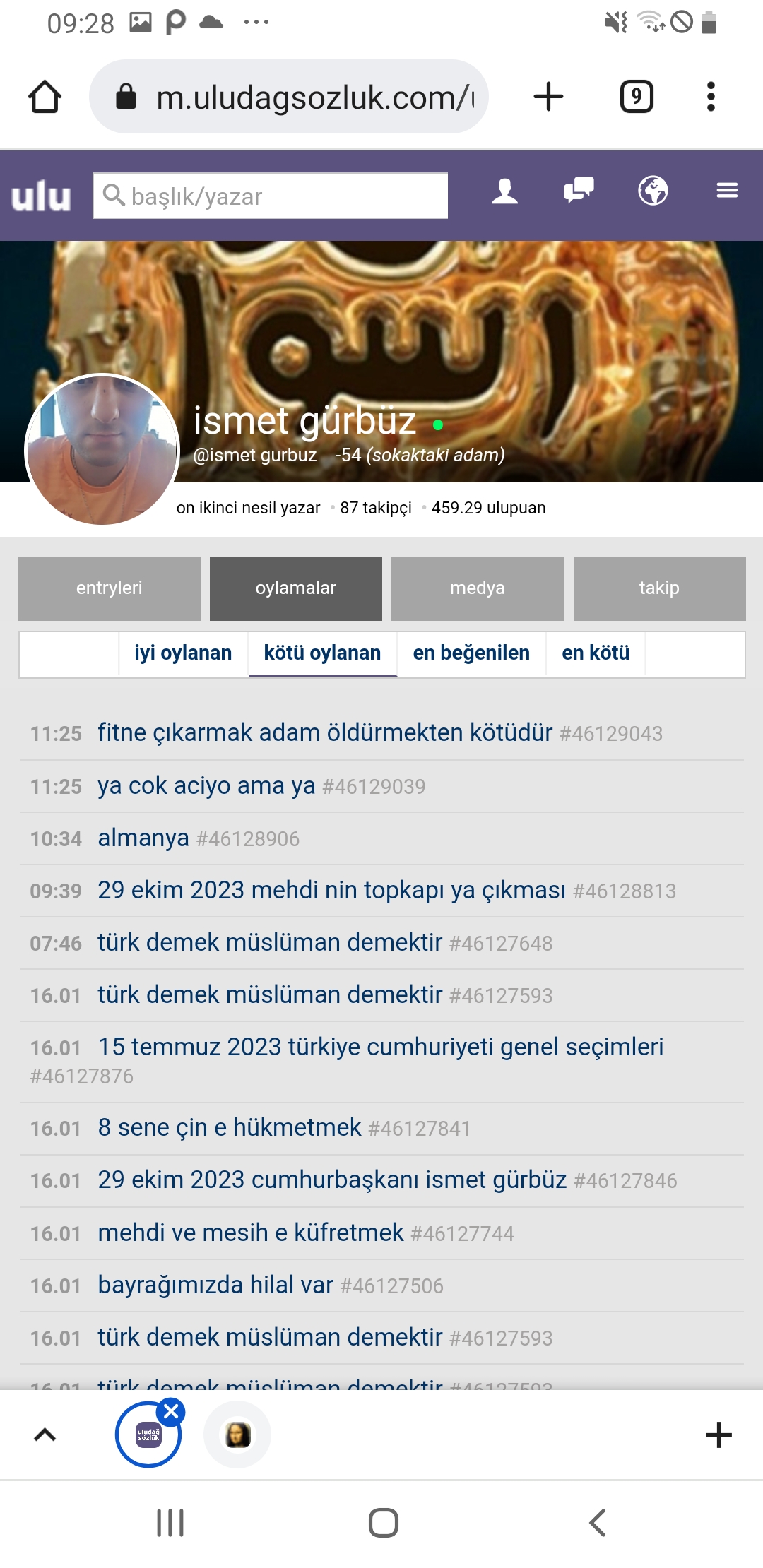
Task: Open entry bayrağımızda hilal var
Action: [215, 1285]
